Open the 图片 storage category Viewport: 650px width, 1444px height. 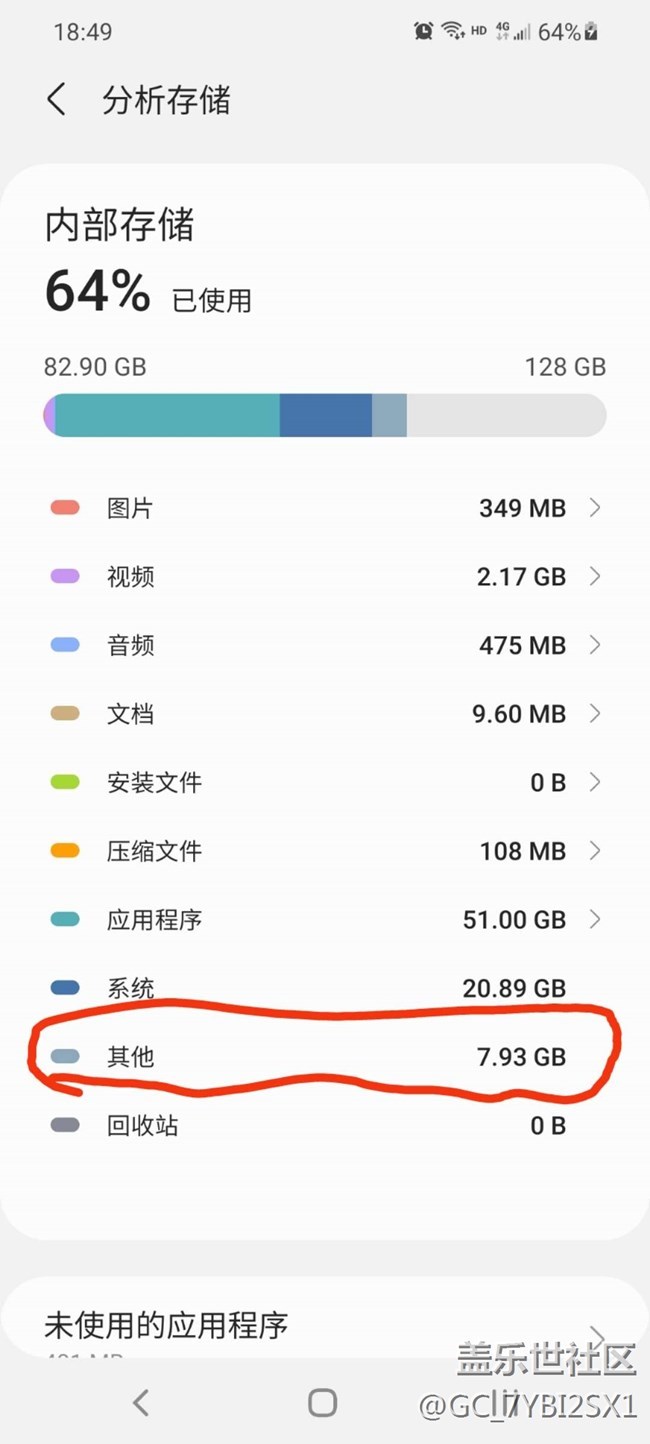325,508
